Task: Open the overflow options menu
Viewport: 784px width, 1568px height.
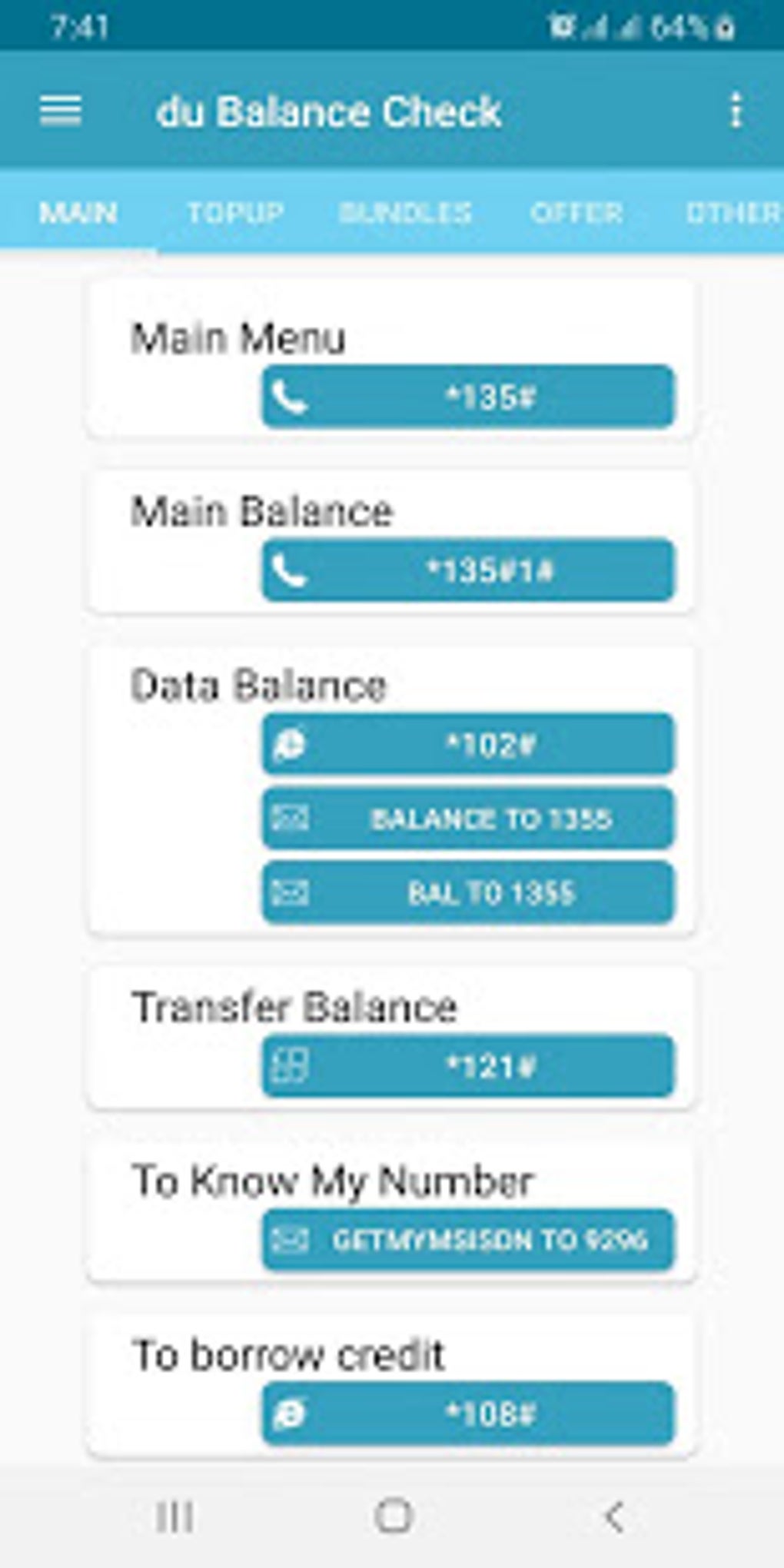Action: [736, 111]
